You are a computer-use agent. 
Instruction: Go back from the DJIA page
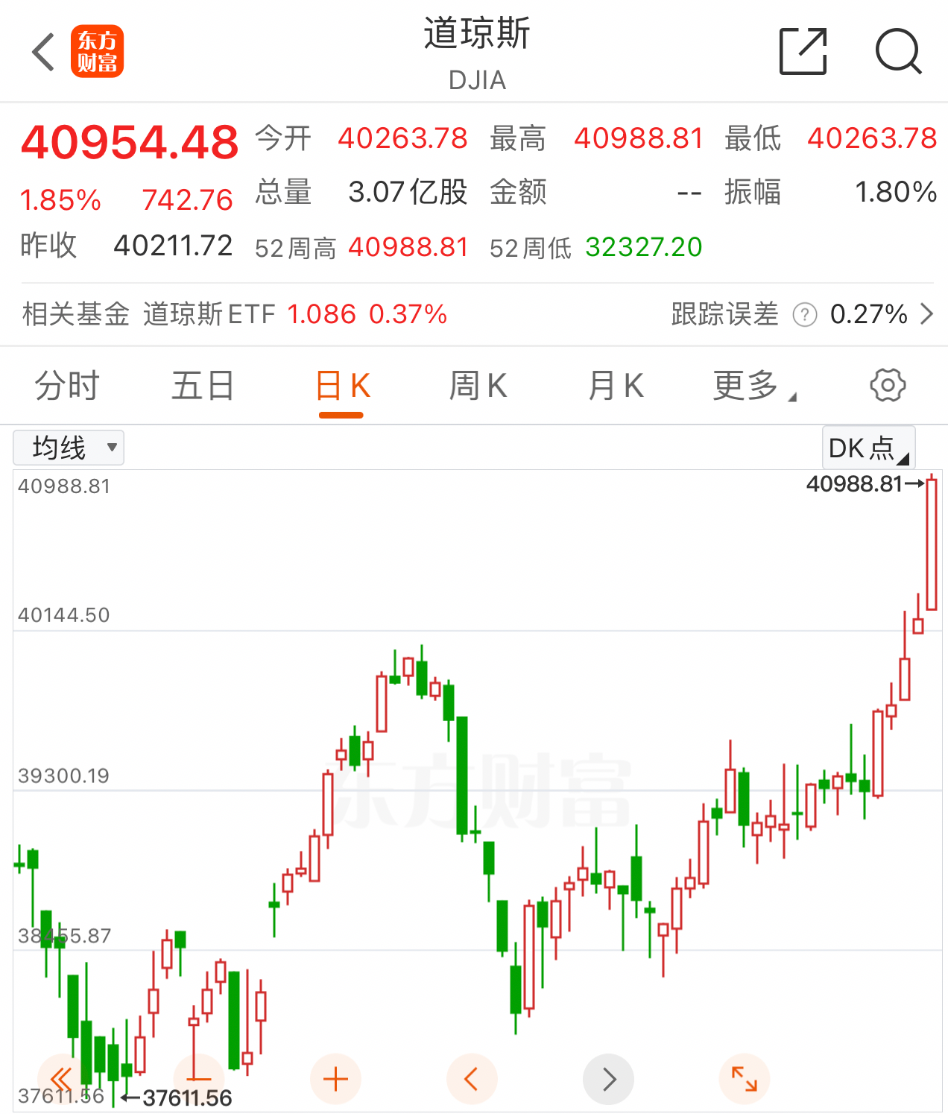click(x=43, y=52)
